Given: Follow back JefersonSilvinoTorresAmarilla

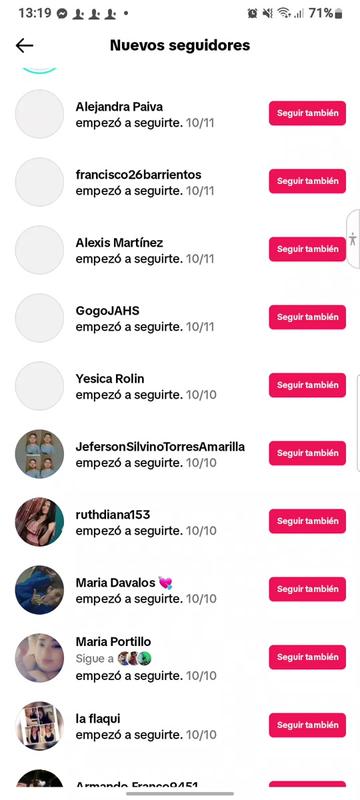Looking at the screenshot, I should [x=307, y=453].
